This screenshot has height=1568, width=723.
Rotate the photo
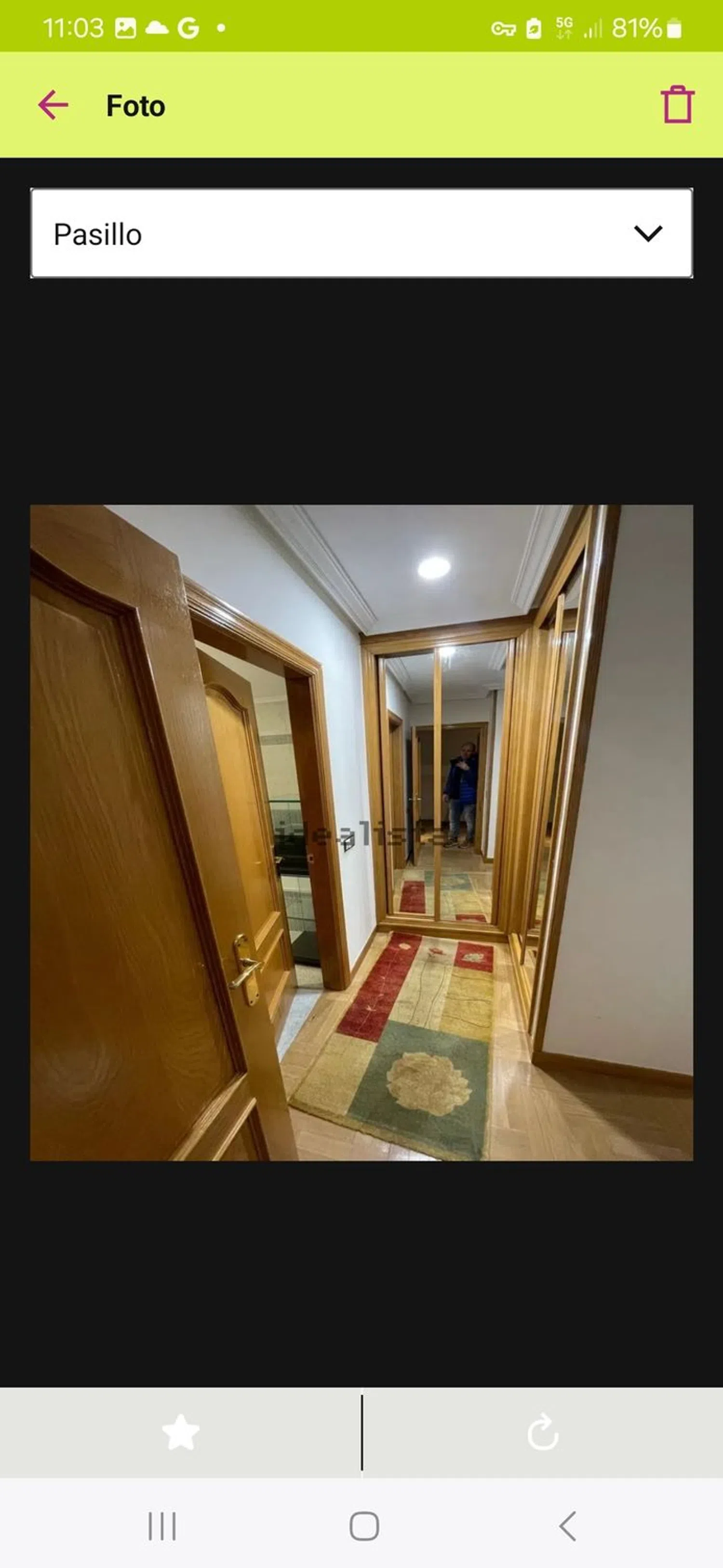(x=542, y=1432)
